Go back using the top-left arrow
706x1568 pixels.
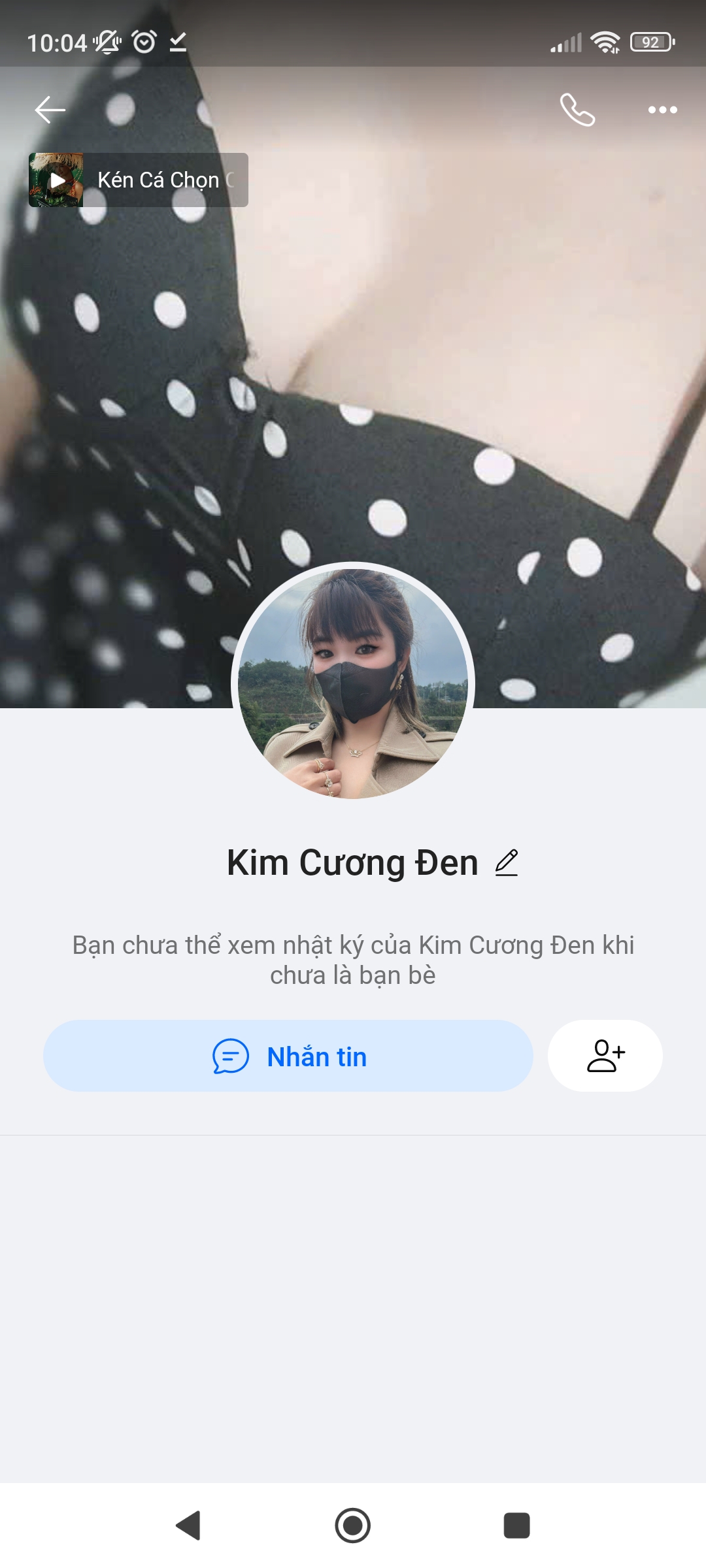(x=50, y=110)
